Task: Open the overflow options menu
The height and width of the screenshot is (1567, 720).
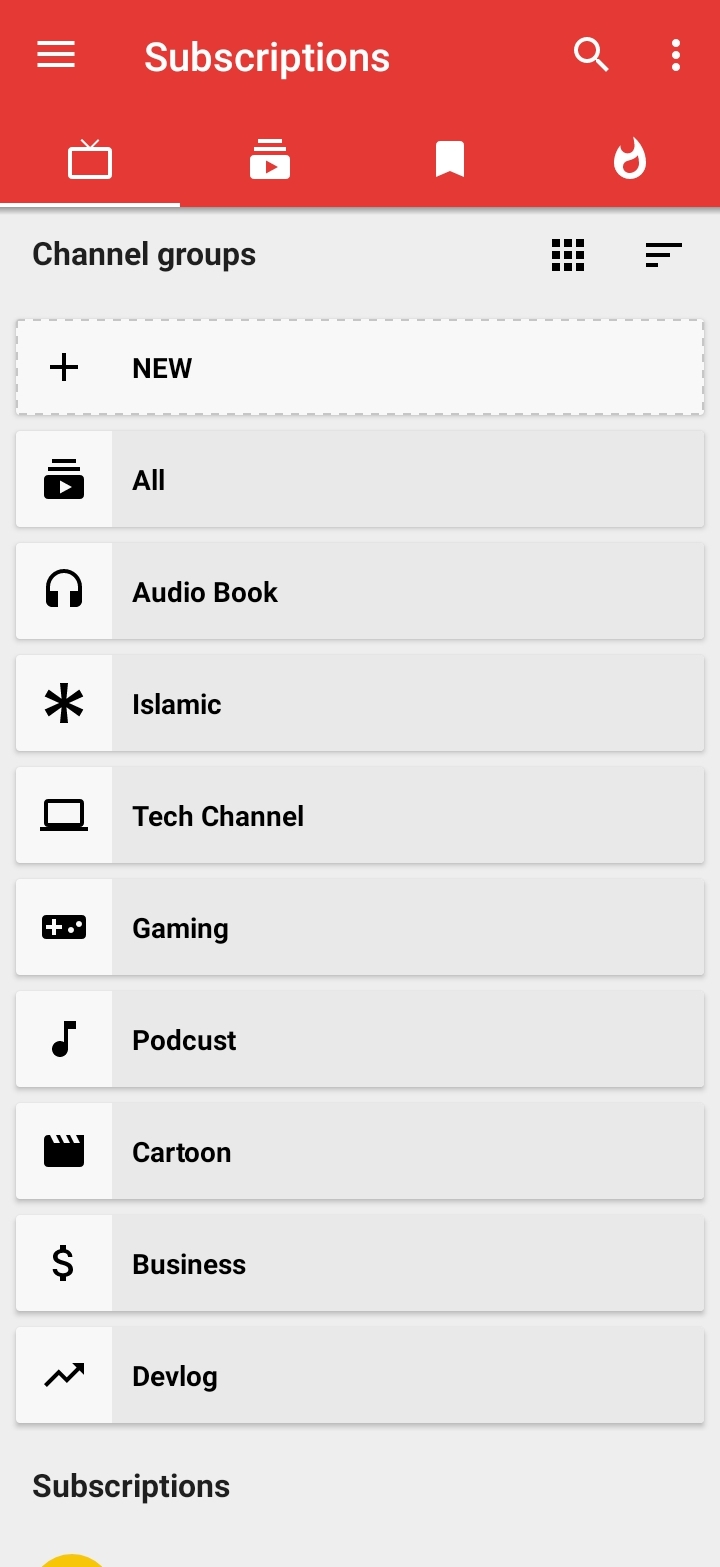Action: coord(676,56)
